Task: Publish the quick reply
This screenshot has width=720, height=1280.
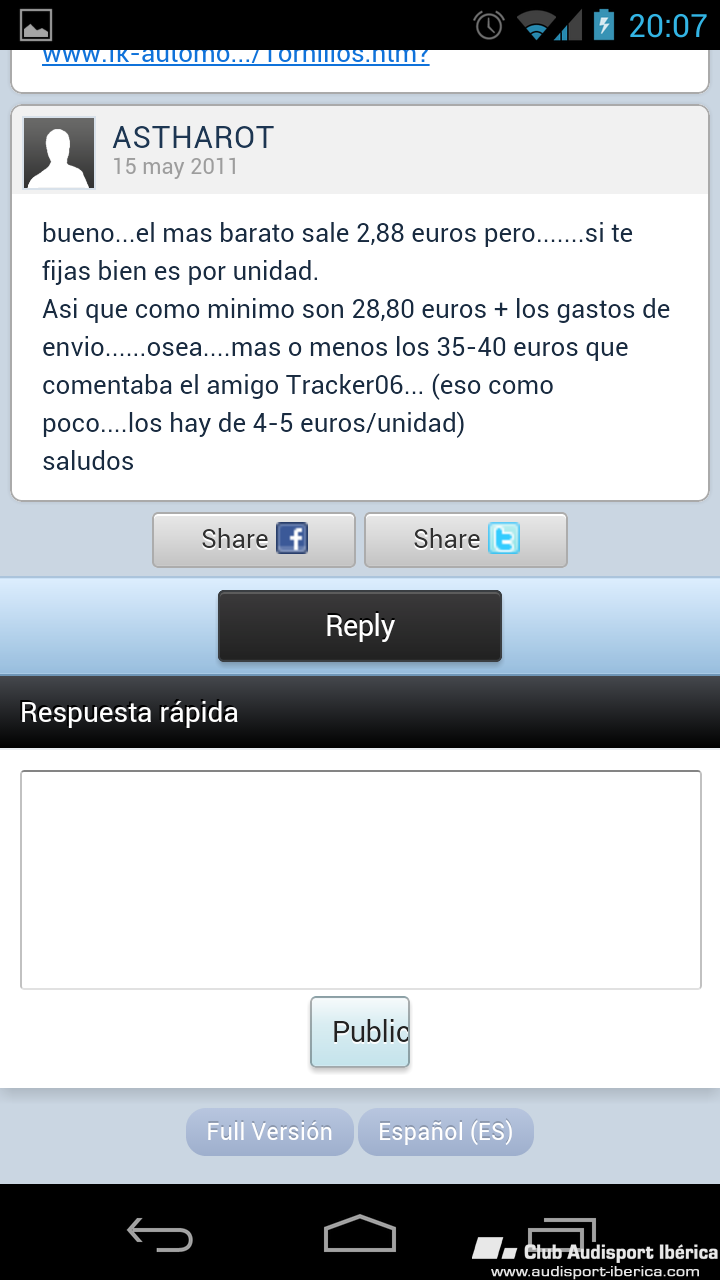Action: (360, 1032)
